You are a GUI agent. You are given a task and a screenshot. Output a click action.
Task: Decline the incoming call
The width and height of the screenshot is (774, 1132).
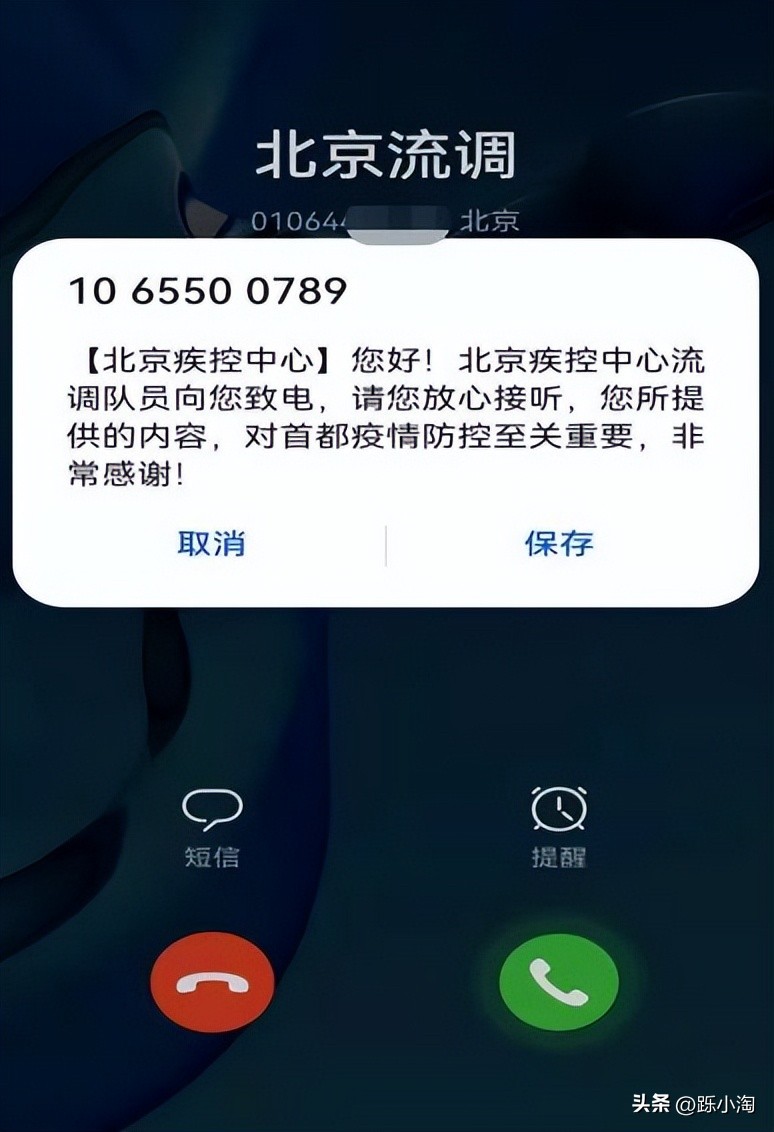pos(212,983)
